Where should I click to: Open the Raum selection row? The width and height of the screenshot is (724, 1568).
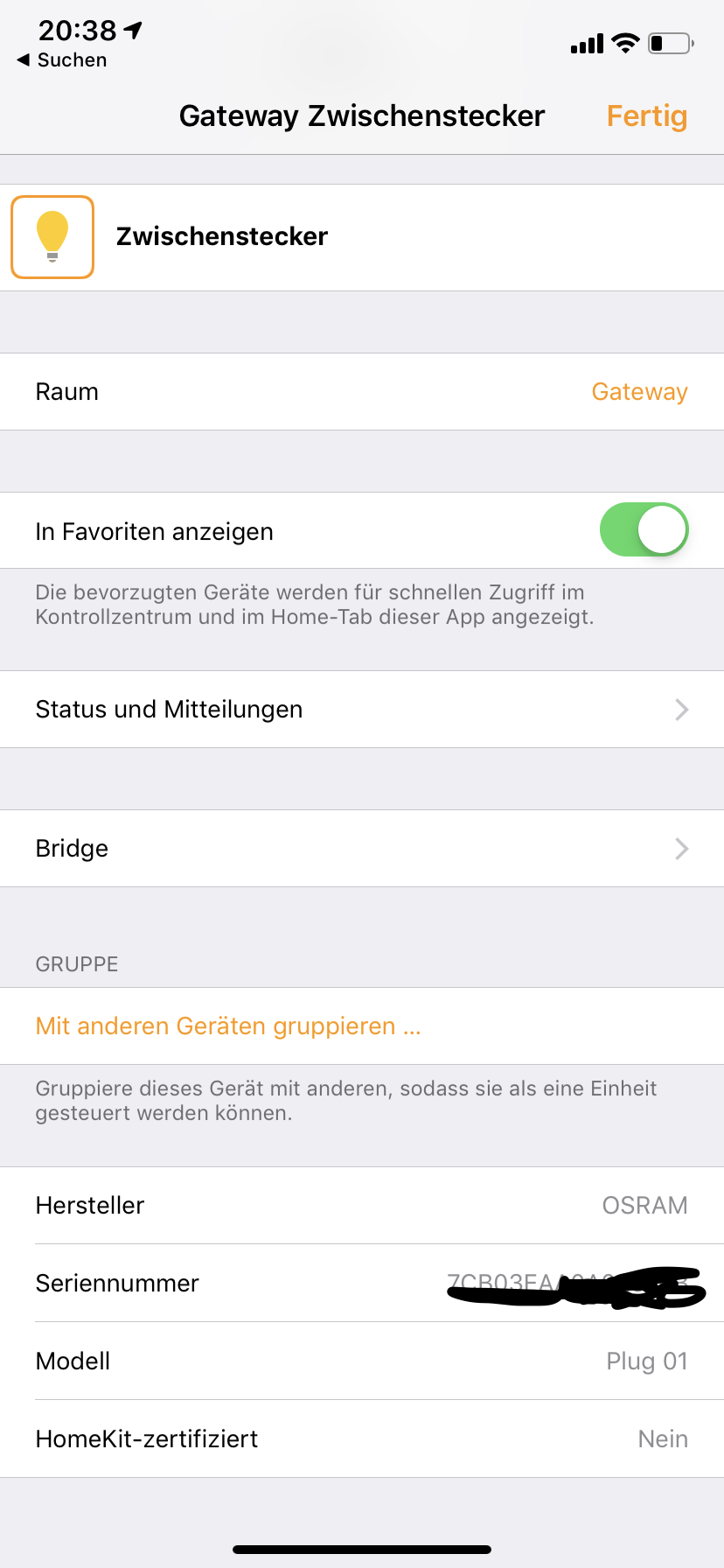(362, 392)
